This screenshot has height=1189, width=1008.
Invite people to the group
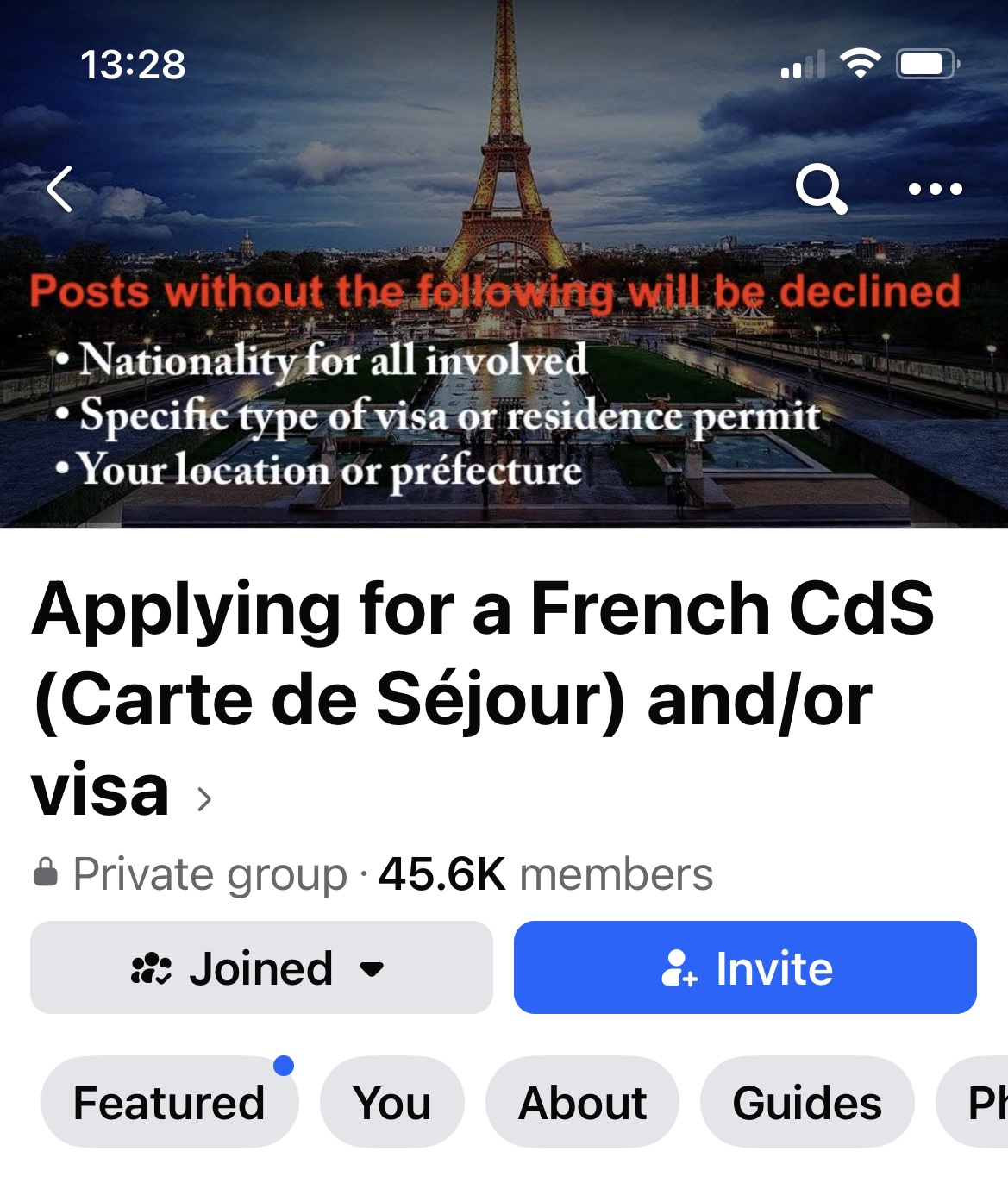coord(745,967)
